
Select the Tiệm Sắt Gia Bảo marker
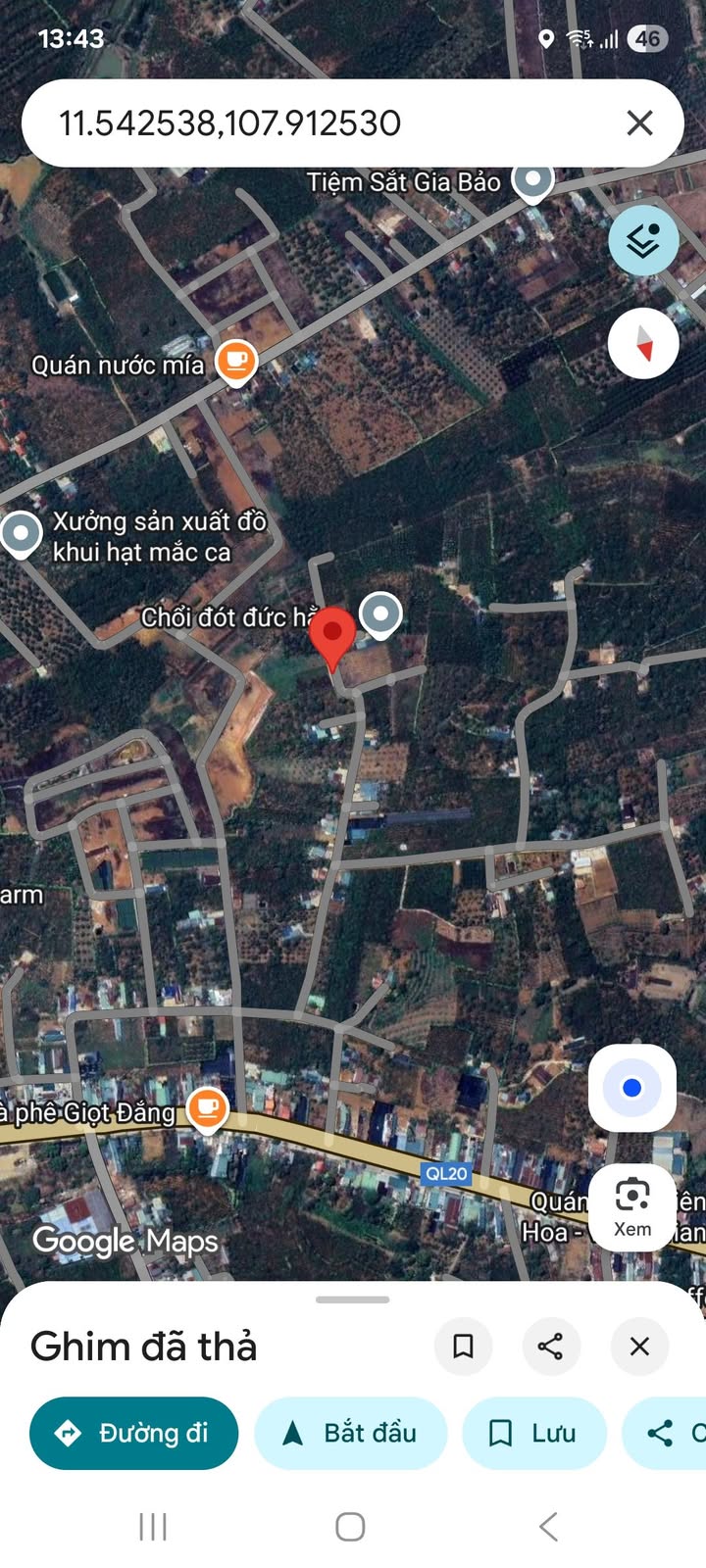533,180
